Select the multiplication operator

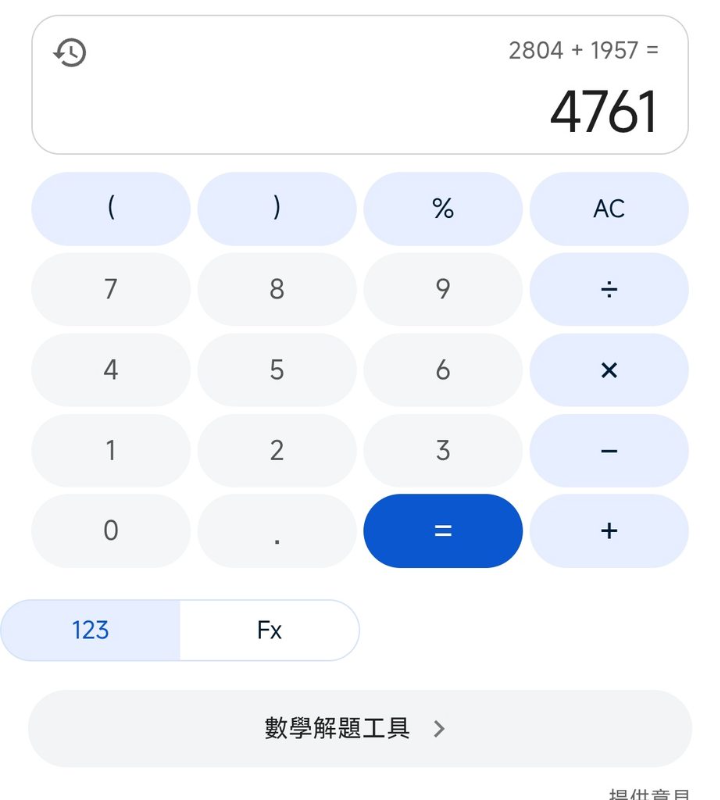(x=609, y=370)
